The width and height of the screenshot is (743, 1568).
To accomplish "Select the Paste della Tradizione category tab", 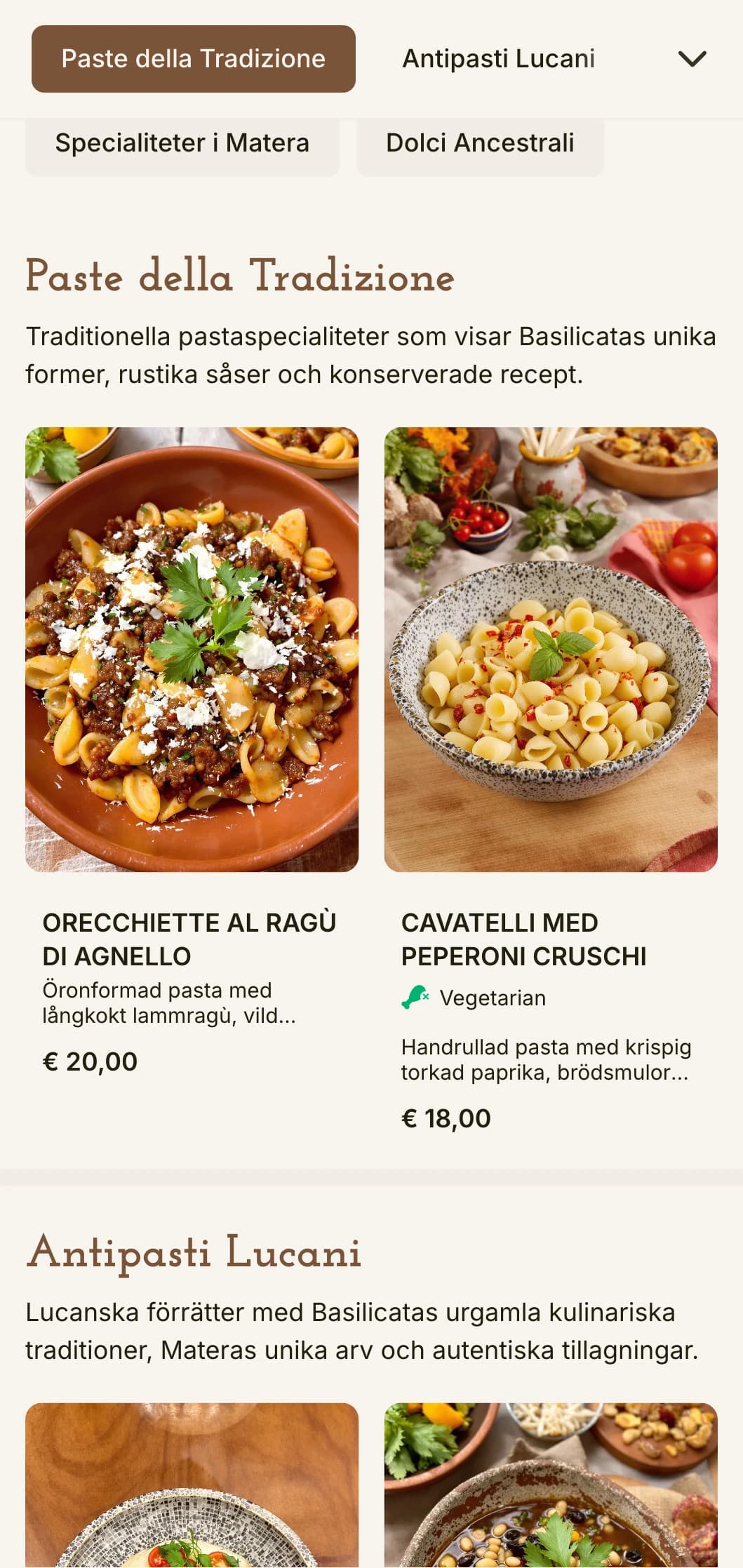I will click(193, 59).
